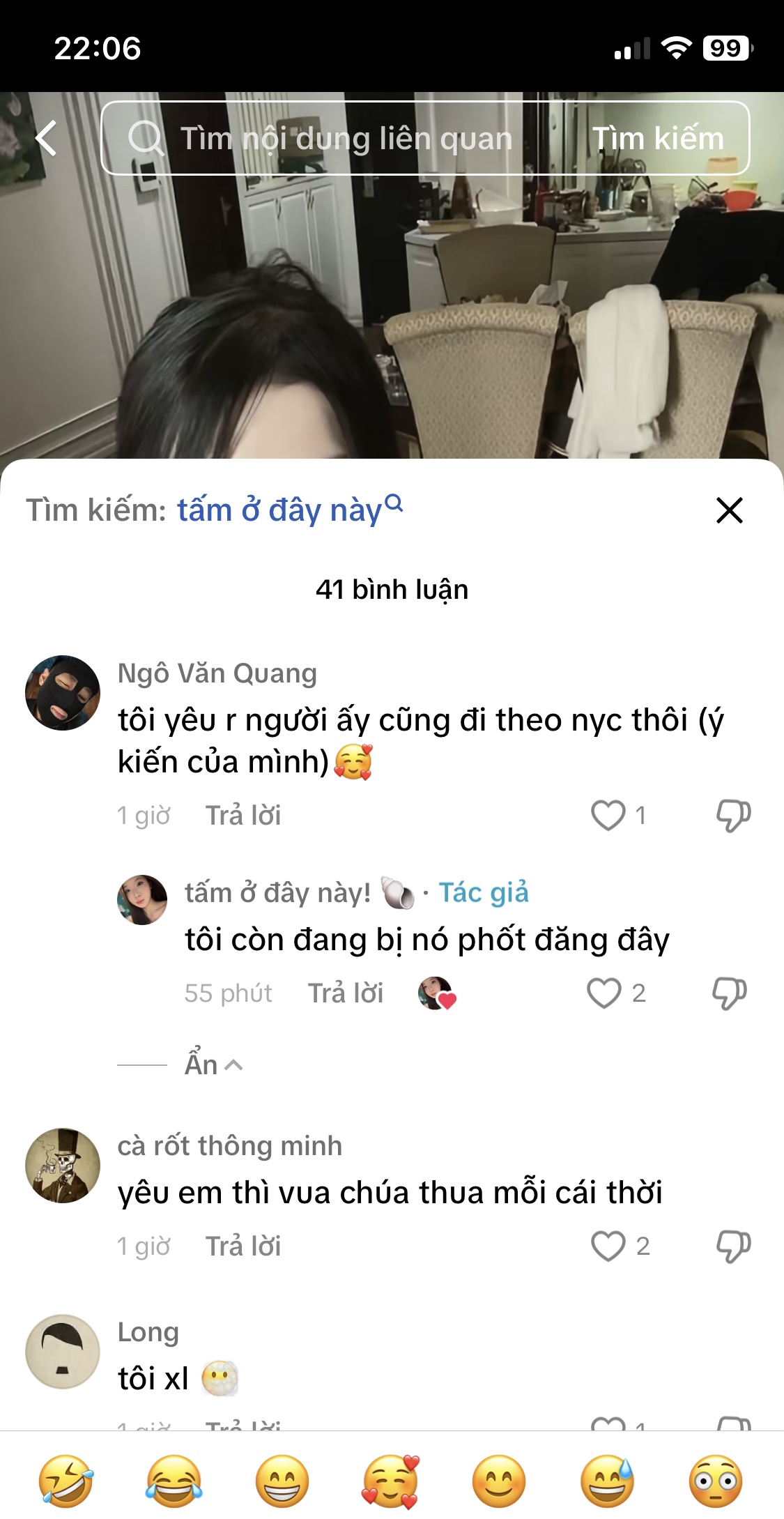Viewport: 784px width, 1519px height.
Task: Insert the rolling-on-floor laughing emoji
Action: (66, 1481)
